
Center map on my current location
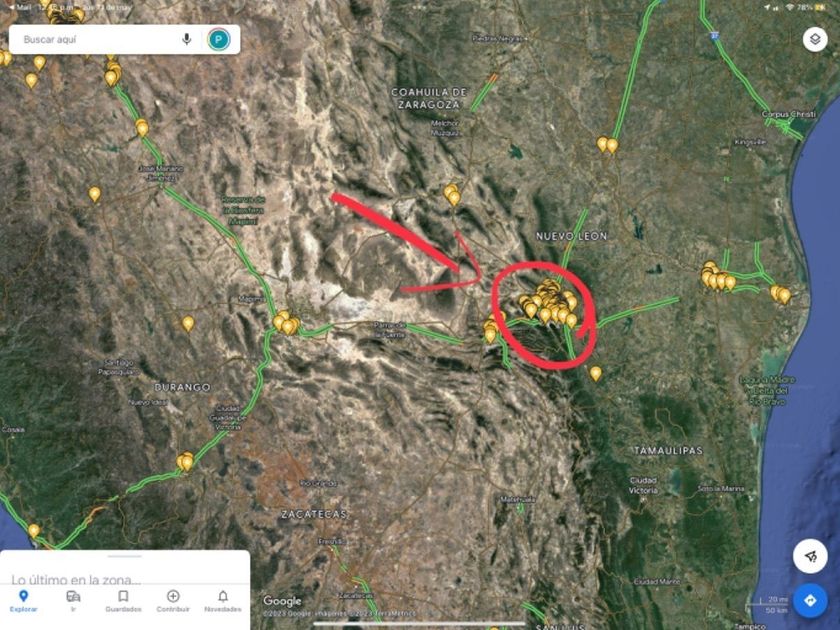(x=810, y=556)
